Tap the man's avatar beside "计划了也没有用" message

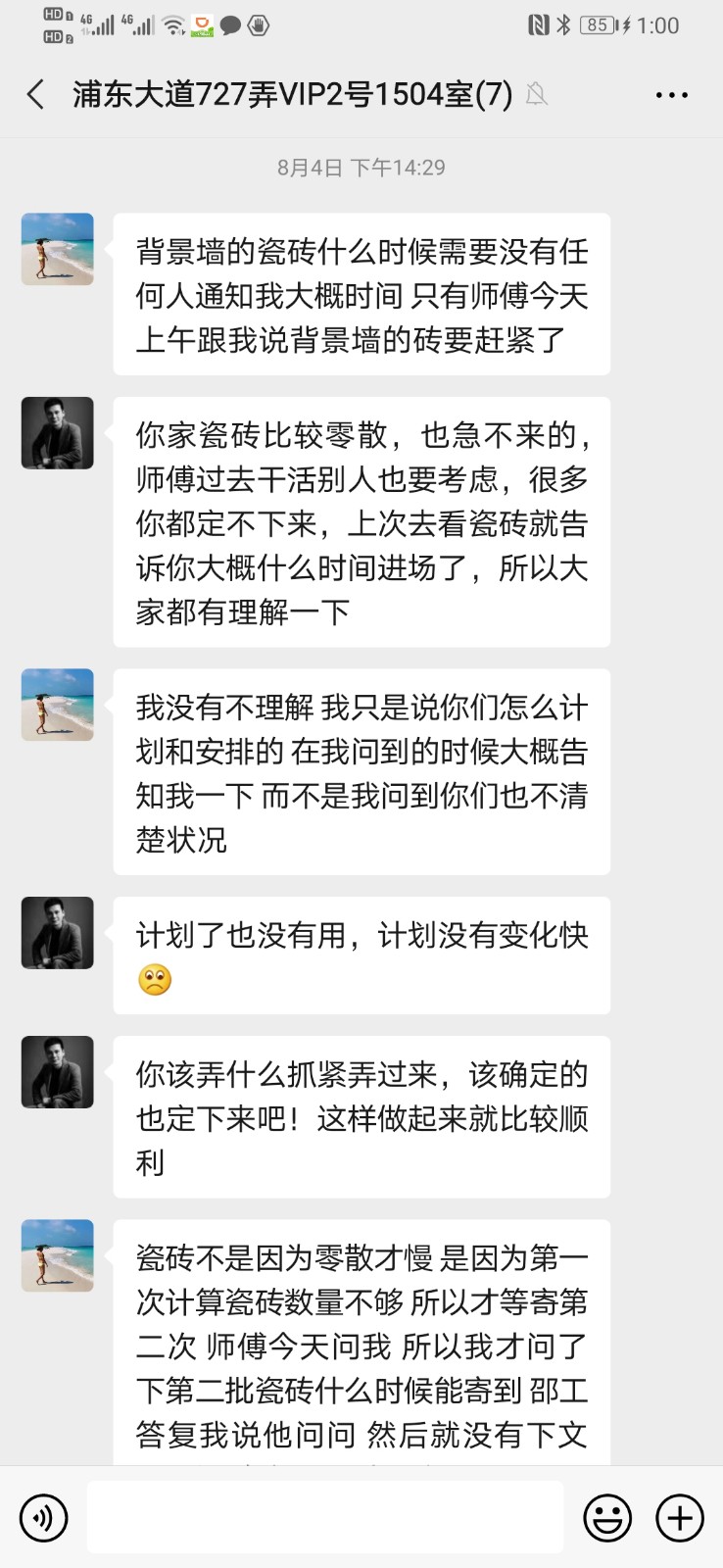coord(58,933)
